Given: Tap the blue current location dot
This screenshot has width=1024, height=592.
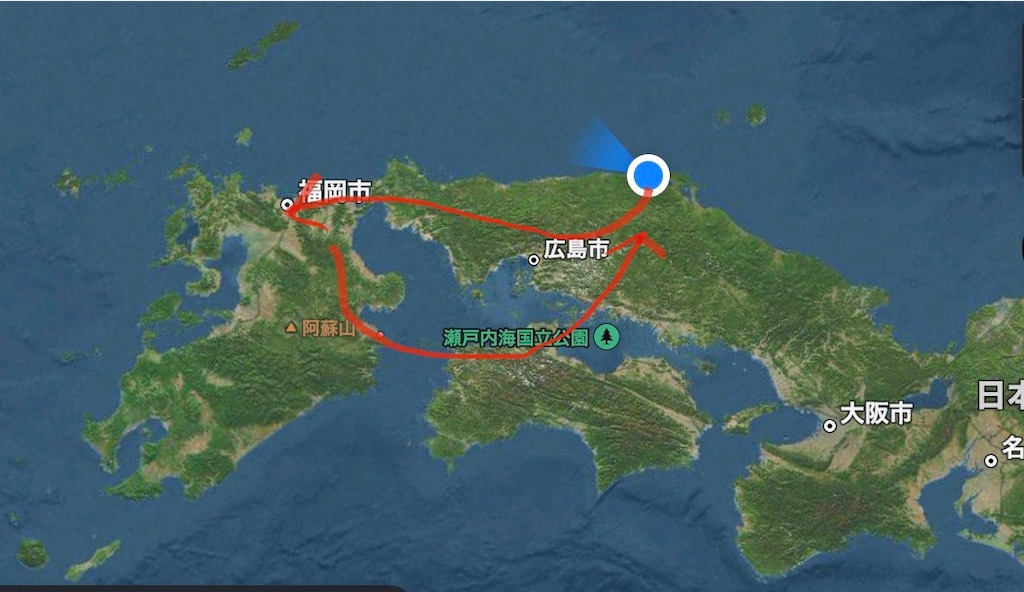Looking at the screenshot, I should click(x=649, y=175).
